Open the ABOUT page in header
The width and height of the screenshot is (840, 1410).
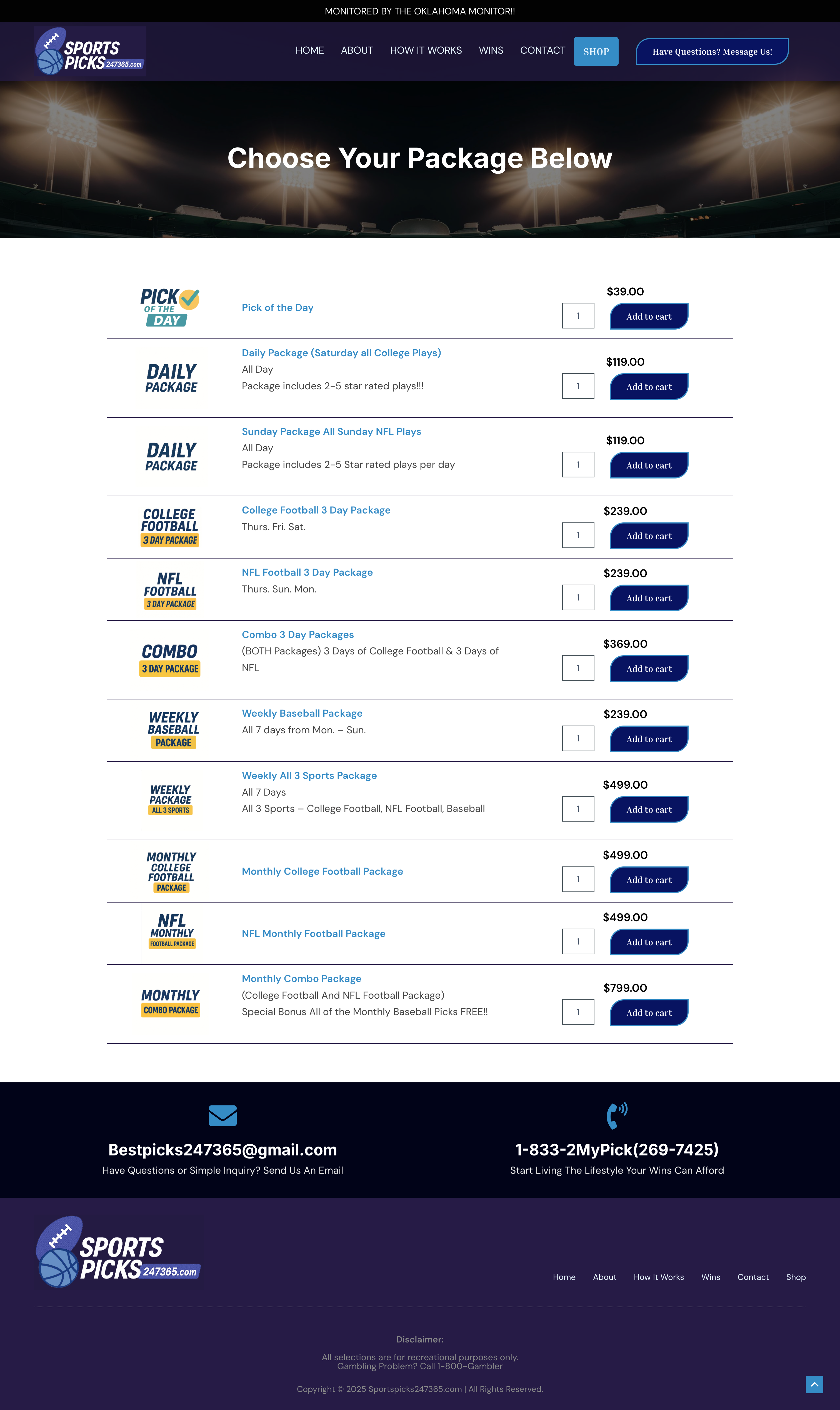[357, 50]
